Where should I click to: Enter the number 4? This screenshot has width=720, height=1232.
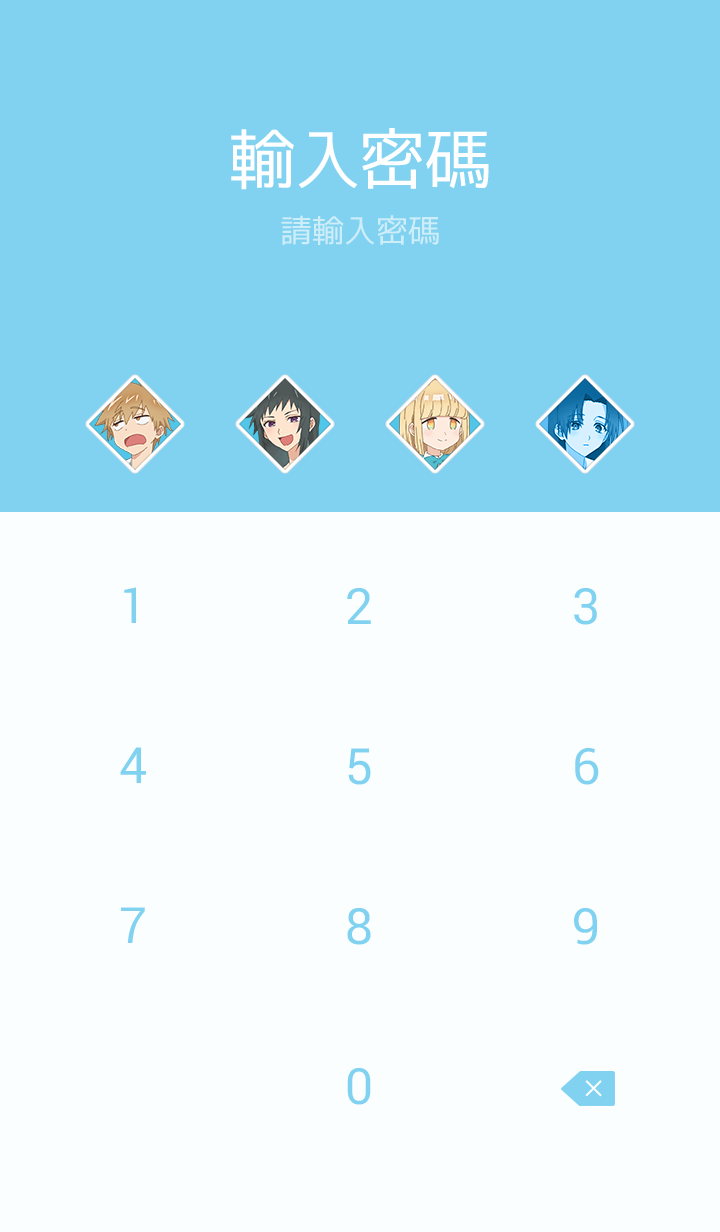[x=132, y=767]
